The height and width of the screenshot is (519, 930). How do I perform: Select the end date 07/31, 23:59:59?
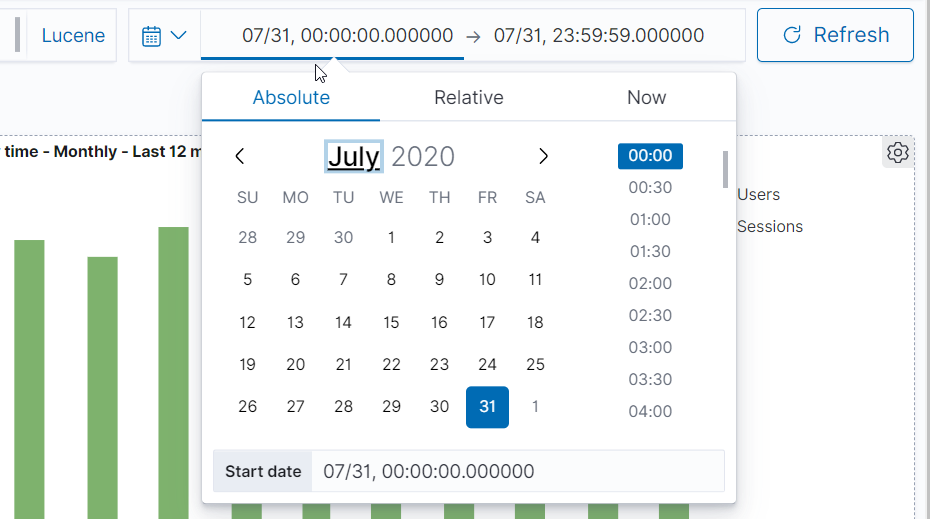pos(599,35)
